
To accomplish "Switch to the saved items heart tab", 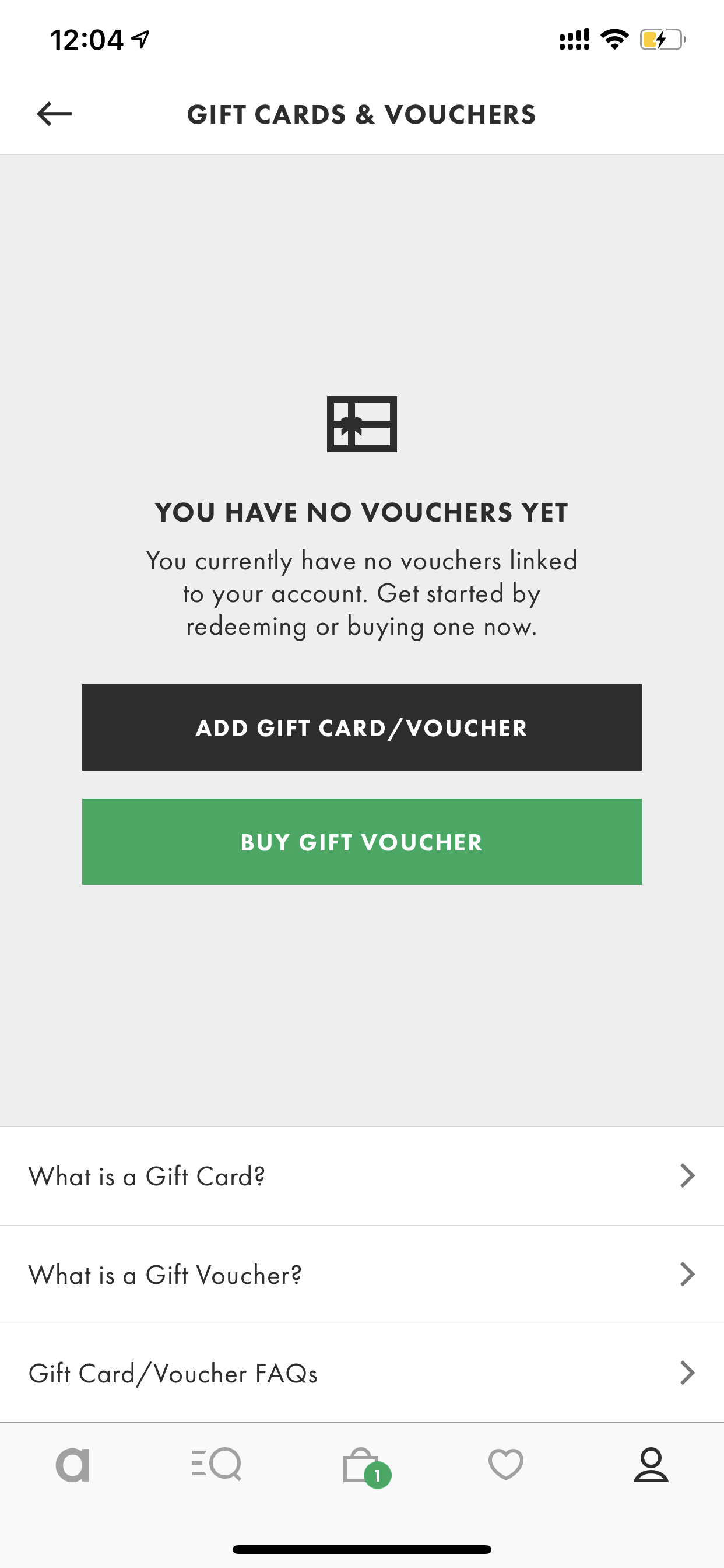I will [506, 1465].
